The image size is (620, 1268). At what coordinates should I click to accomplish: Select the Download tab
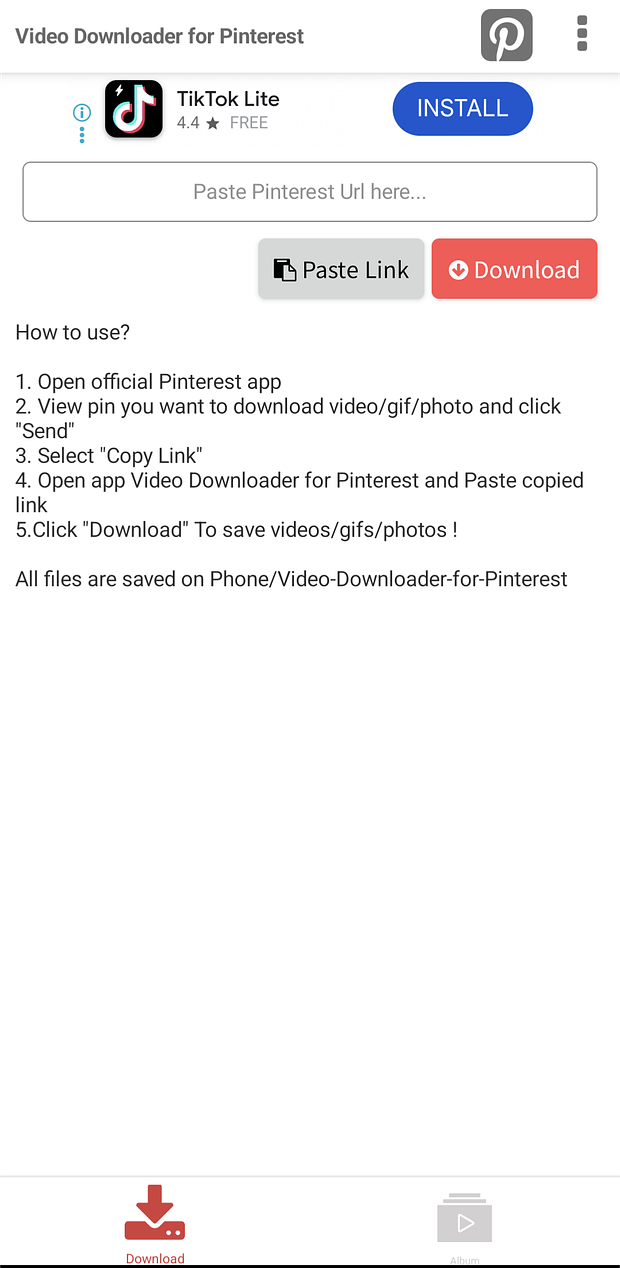155,1224
